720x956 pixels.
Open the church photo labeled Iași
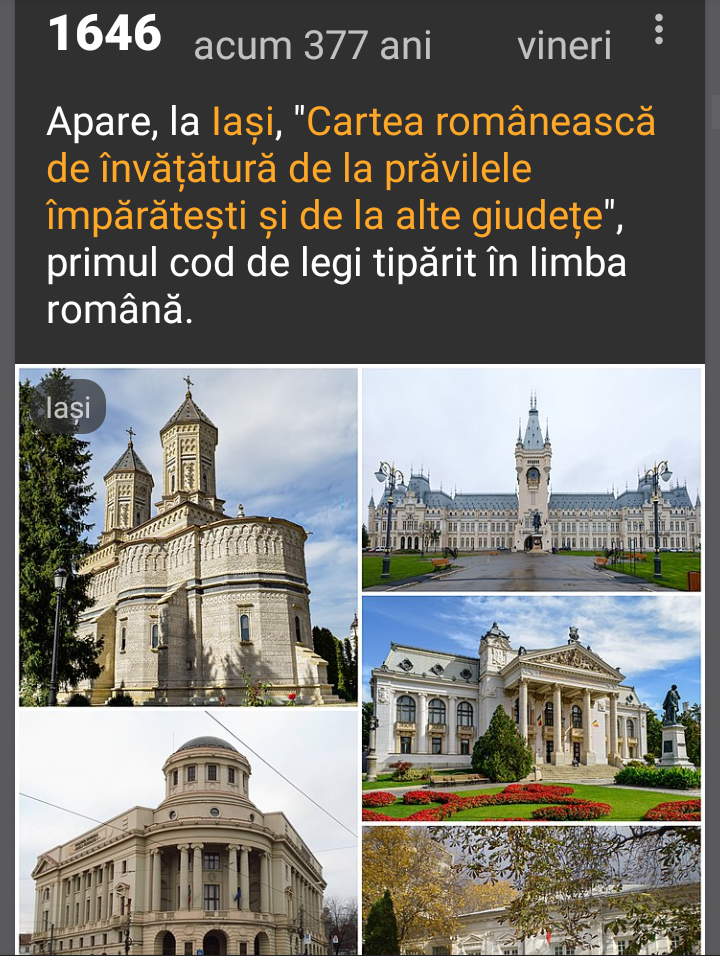(x=188, y=537)
